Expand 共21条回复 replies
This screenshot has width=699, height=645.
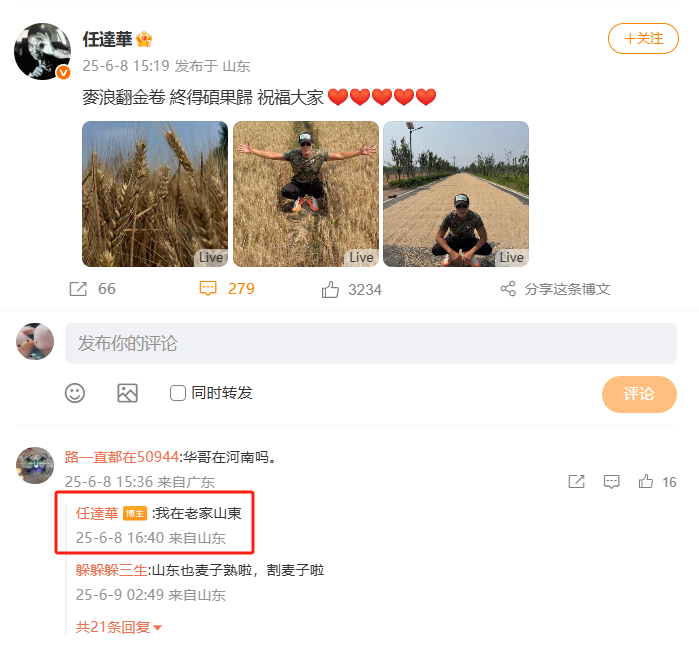(x=119, y=627)
